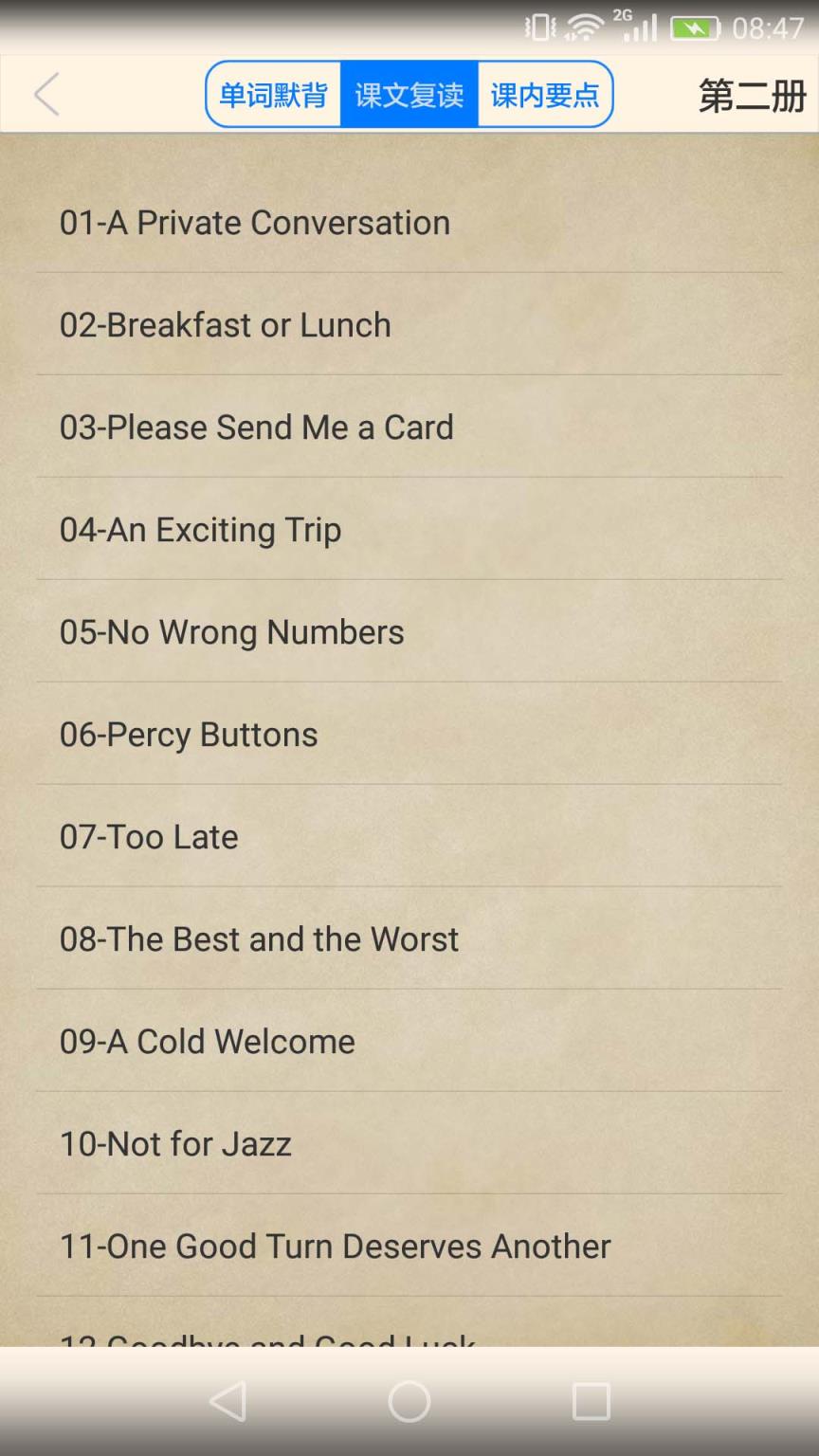819x1456 pixels.
Task: Tap 第二册 to change book volume
Action: pos(752,96)
